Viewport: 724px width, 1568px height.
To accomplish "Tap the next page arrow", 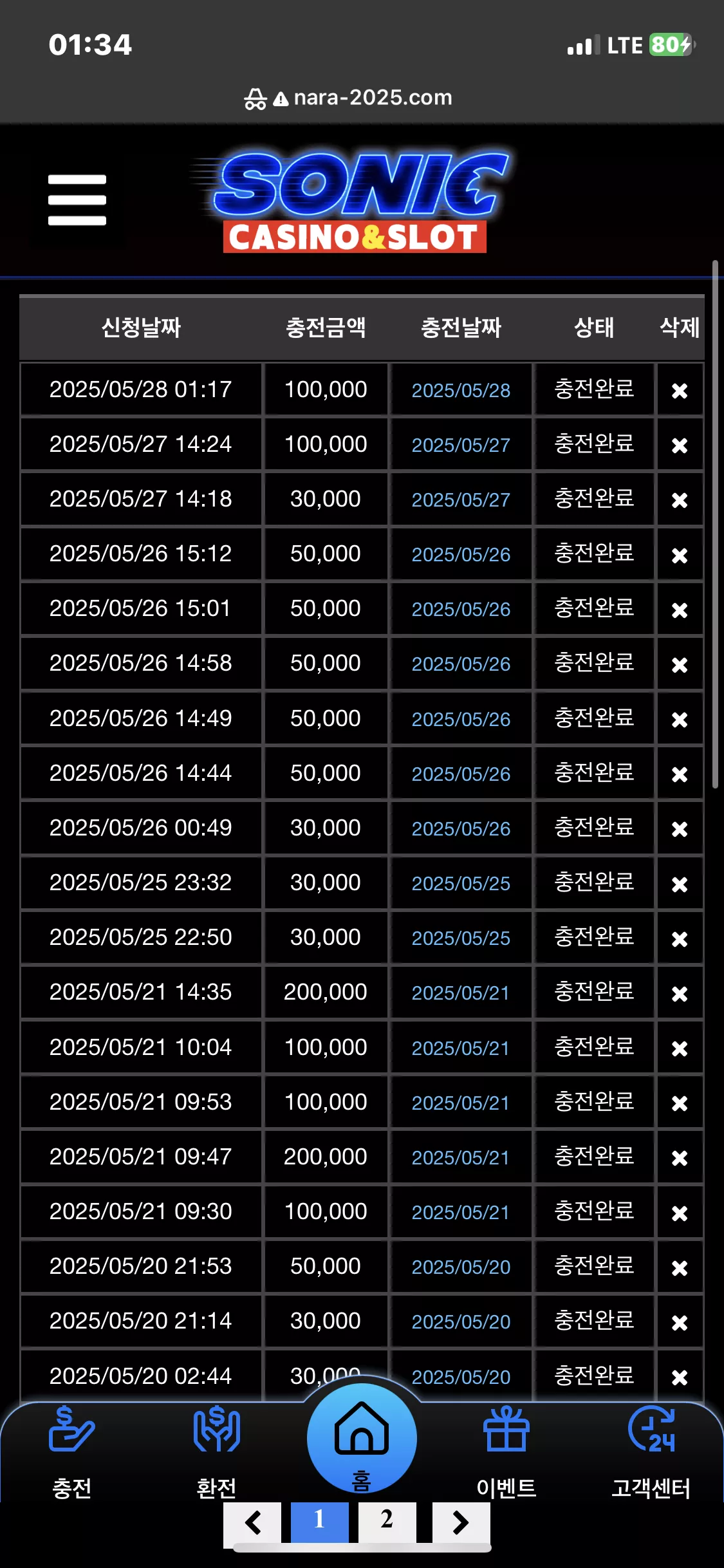I will click(x=461, y=1522).
